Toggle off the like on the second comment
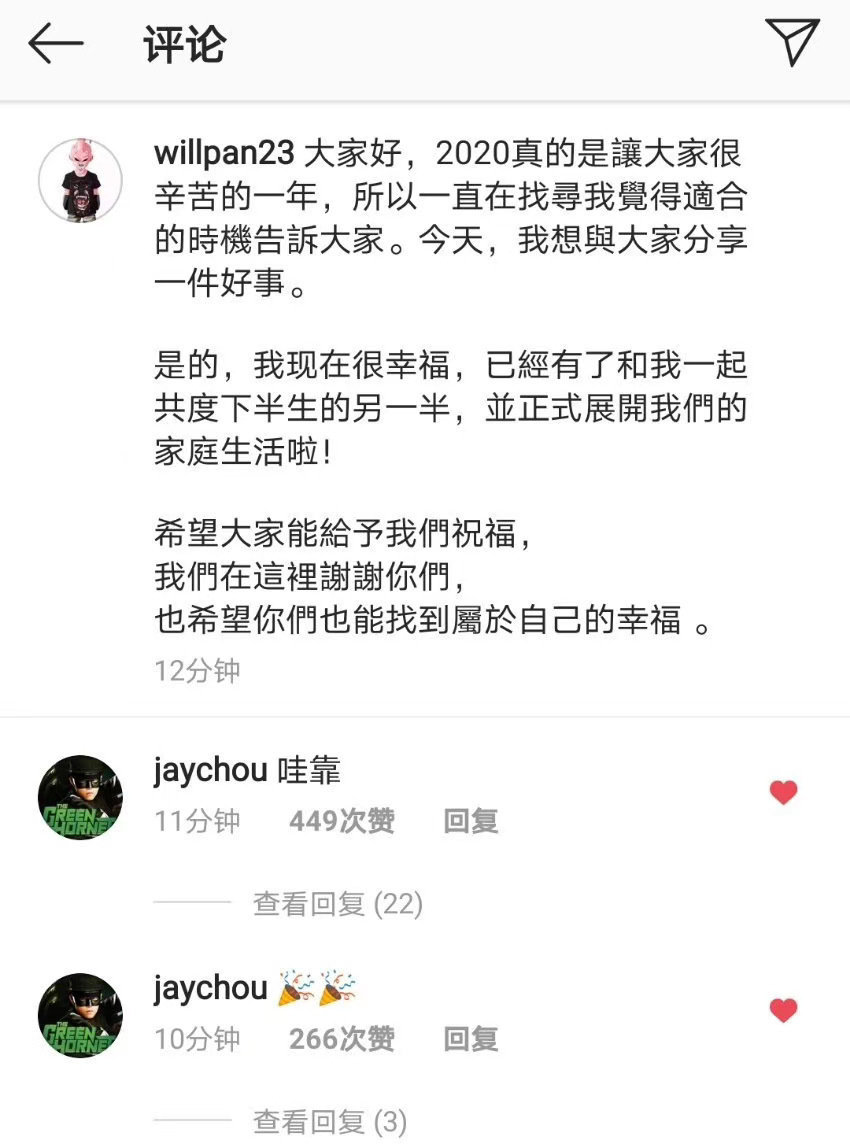 [x=785, y=1012]
